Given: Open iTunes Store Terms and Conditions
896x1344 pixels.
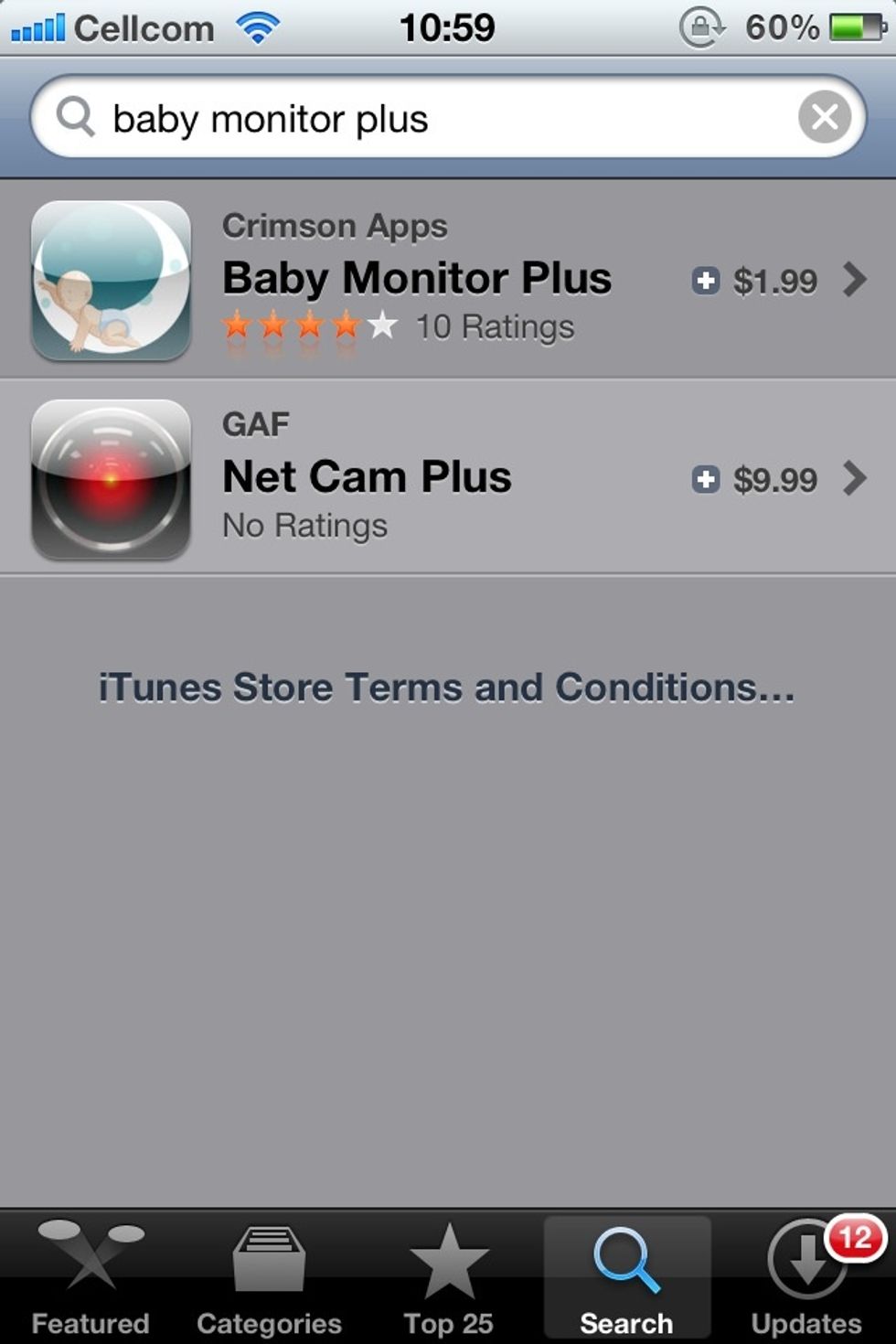Looking at the screenshot, I should (446, 688).
